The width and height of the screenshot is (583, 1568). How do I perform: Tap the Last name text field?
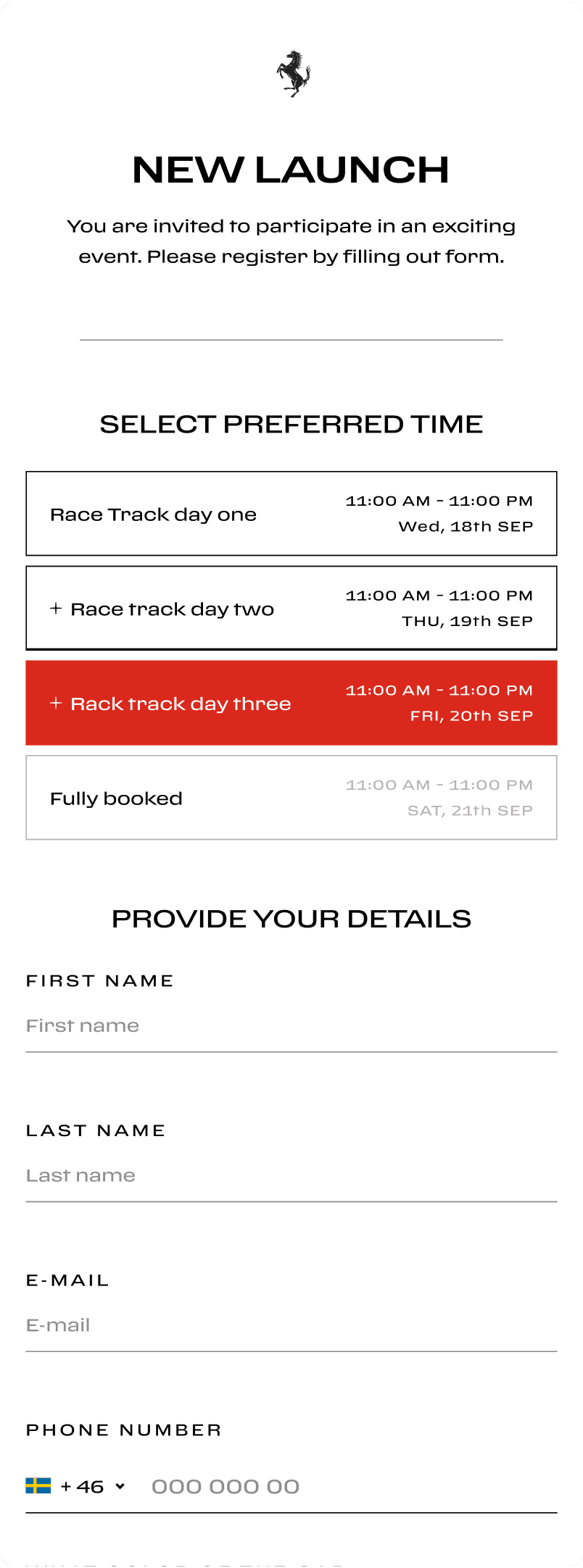point(291,1176)
